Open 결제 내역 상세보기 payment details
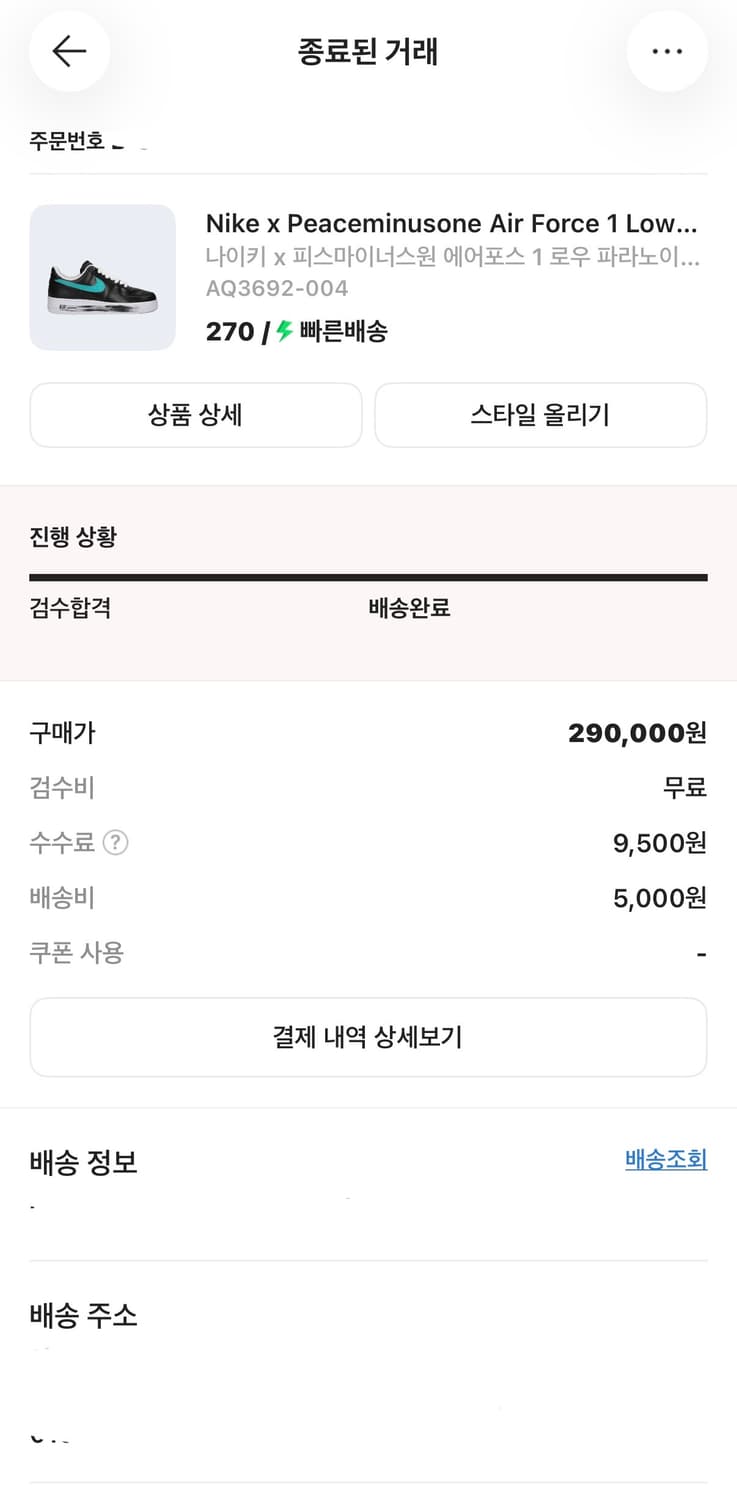 [368, 1037]
